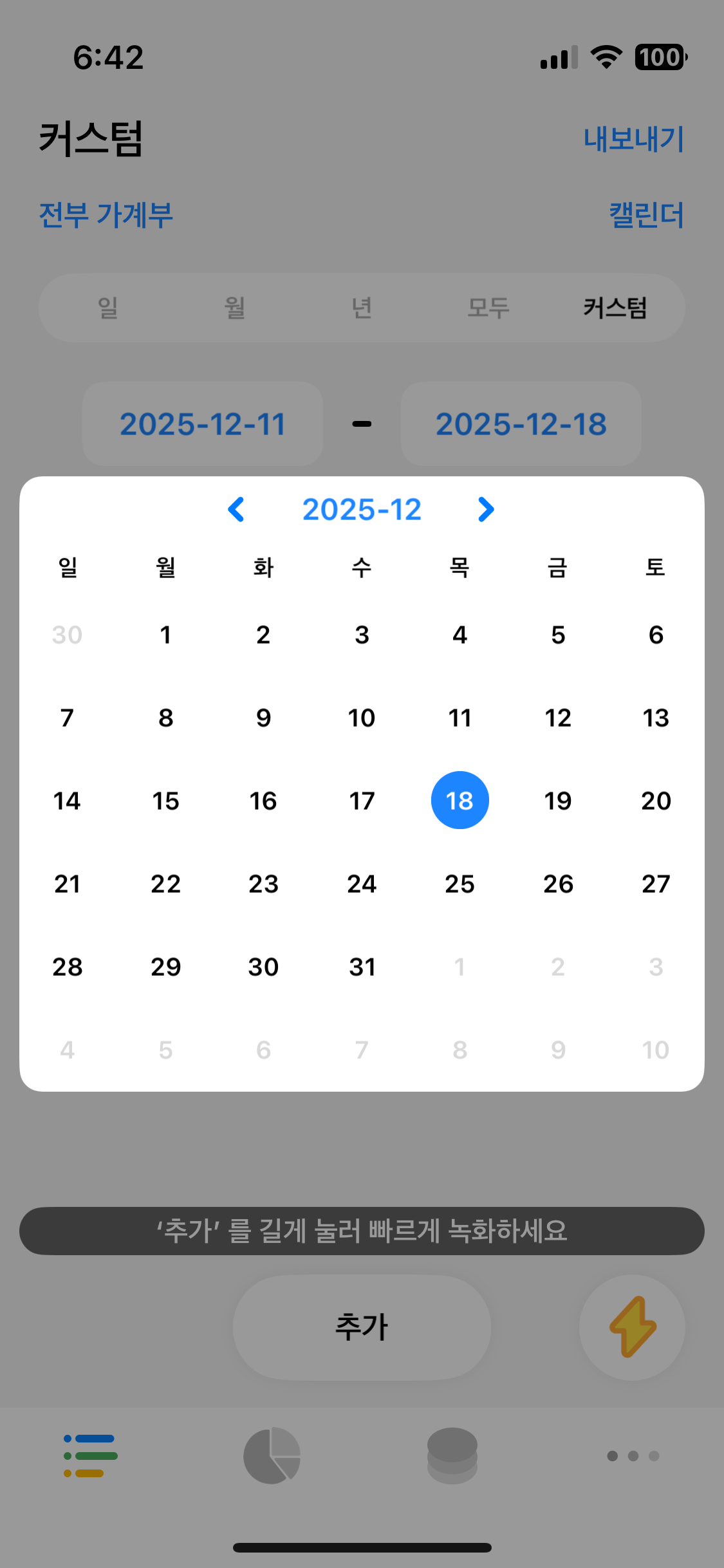Viewport: 724px width, 1568px height.
Task: Go to previous month with left chevron
Action: pyautogui.click(x=236, y=509)
